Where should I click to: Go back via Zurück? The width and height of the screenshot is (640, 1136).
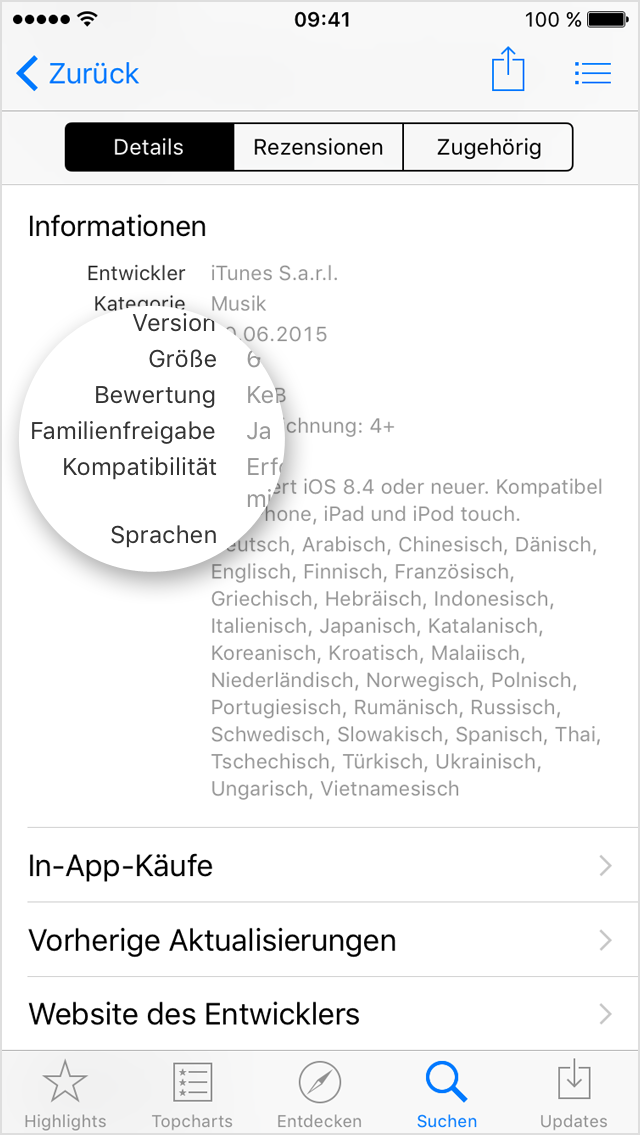click(77, 73)
